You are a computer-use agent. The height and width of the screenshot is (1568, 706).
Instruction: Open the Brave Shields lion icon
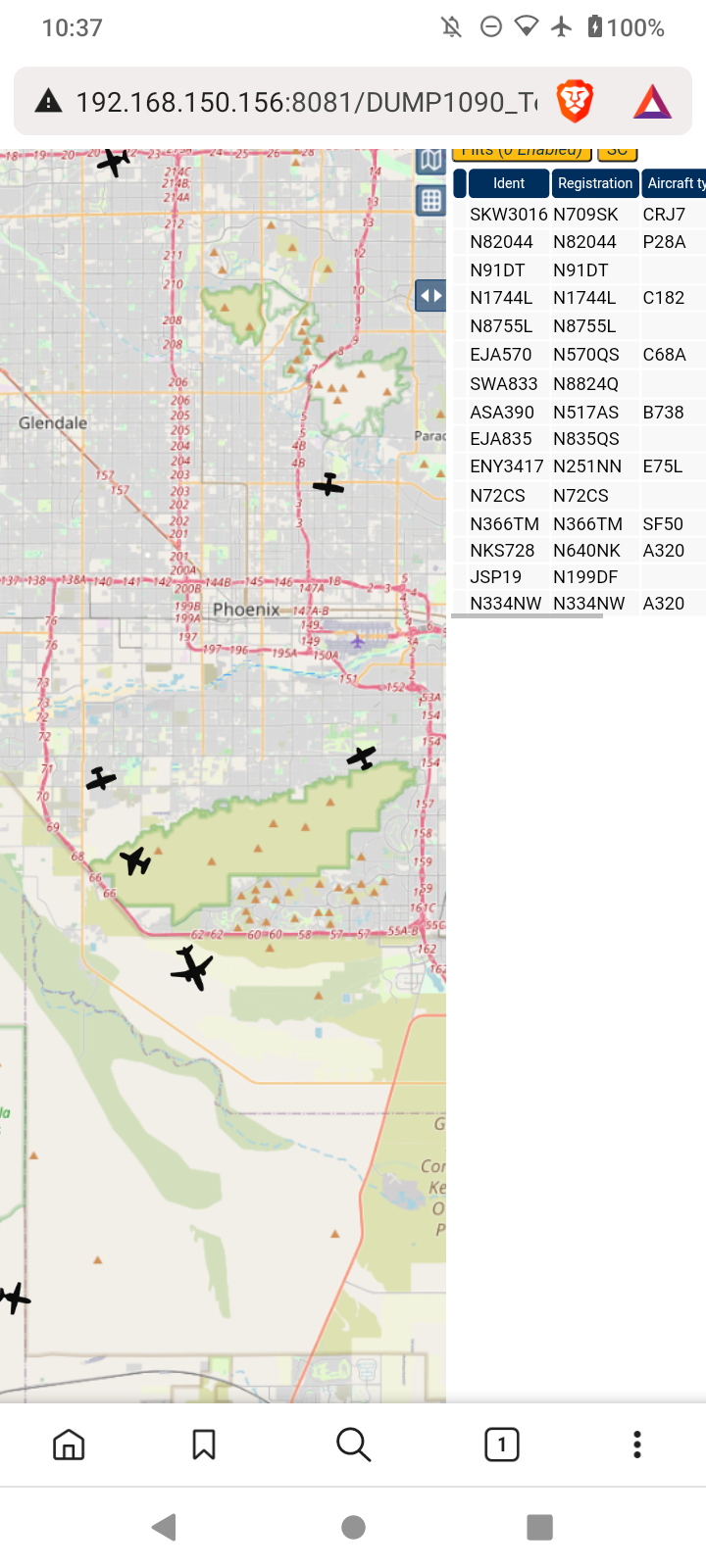[575, 101]
